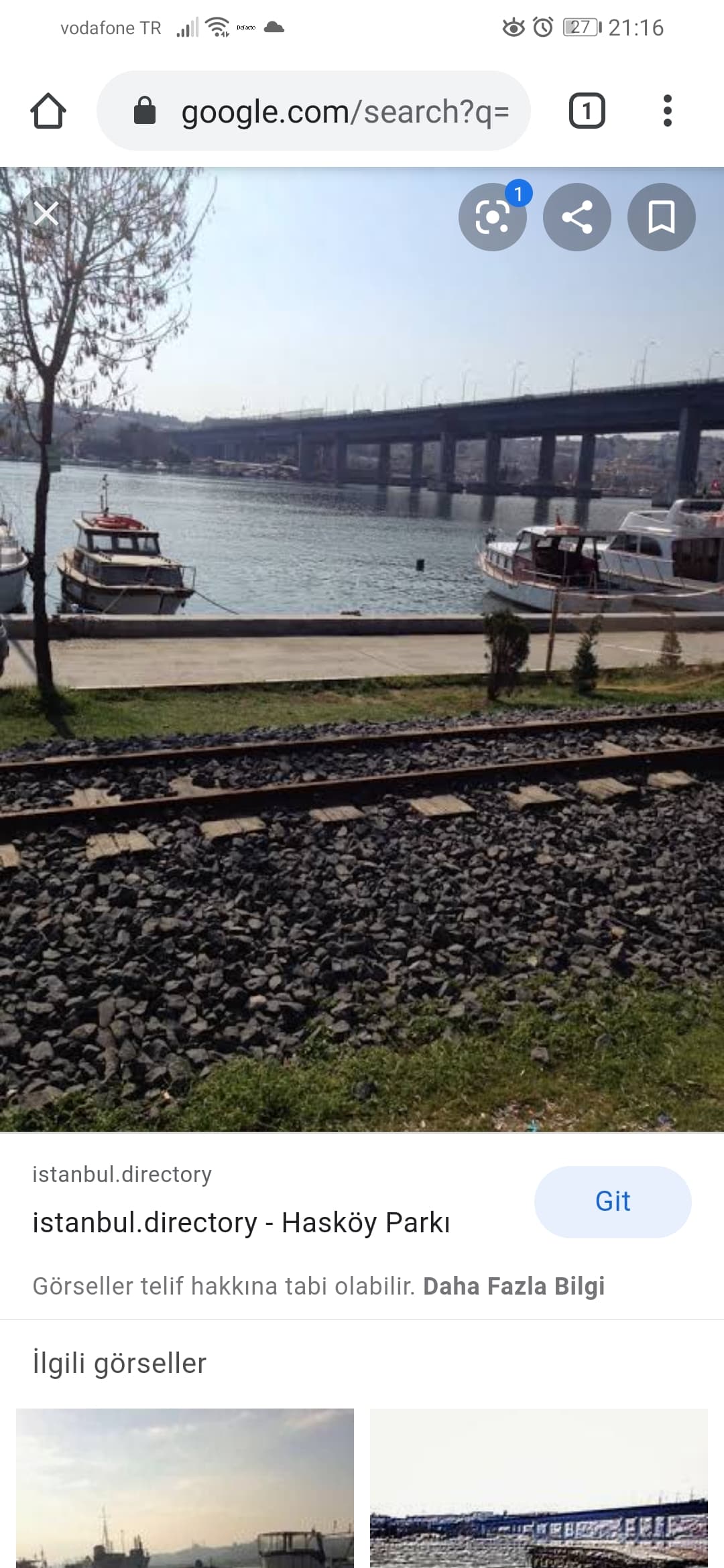724x1568 pixels.
Task: Share this image
Action: tap(577, 217)
